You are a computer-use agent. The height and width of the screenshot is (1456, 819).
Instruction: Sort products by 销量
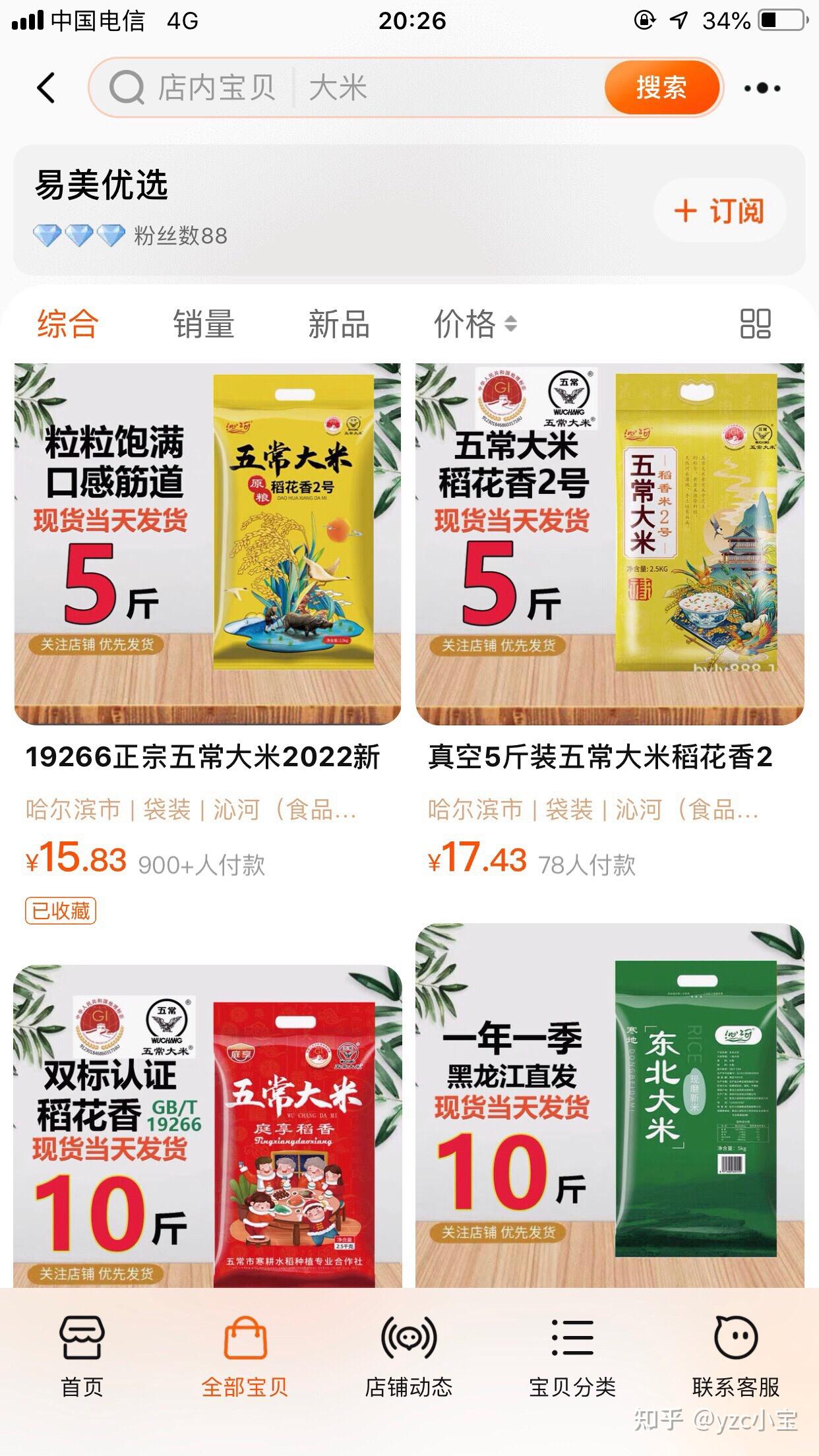[x=204, y=324]
